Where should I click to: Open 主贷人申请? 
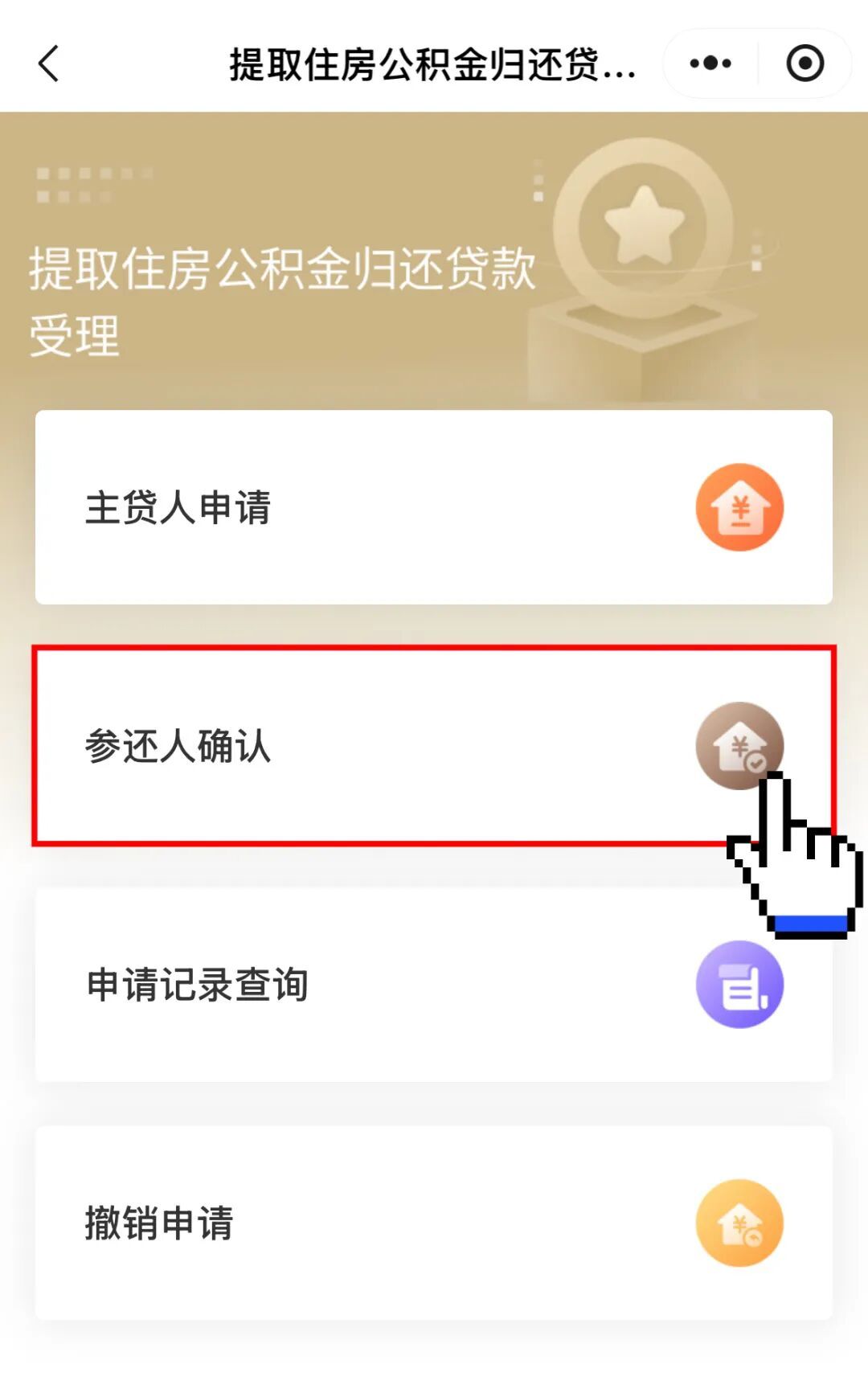pyautogui.click(x=433, y=507)
